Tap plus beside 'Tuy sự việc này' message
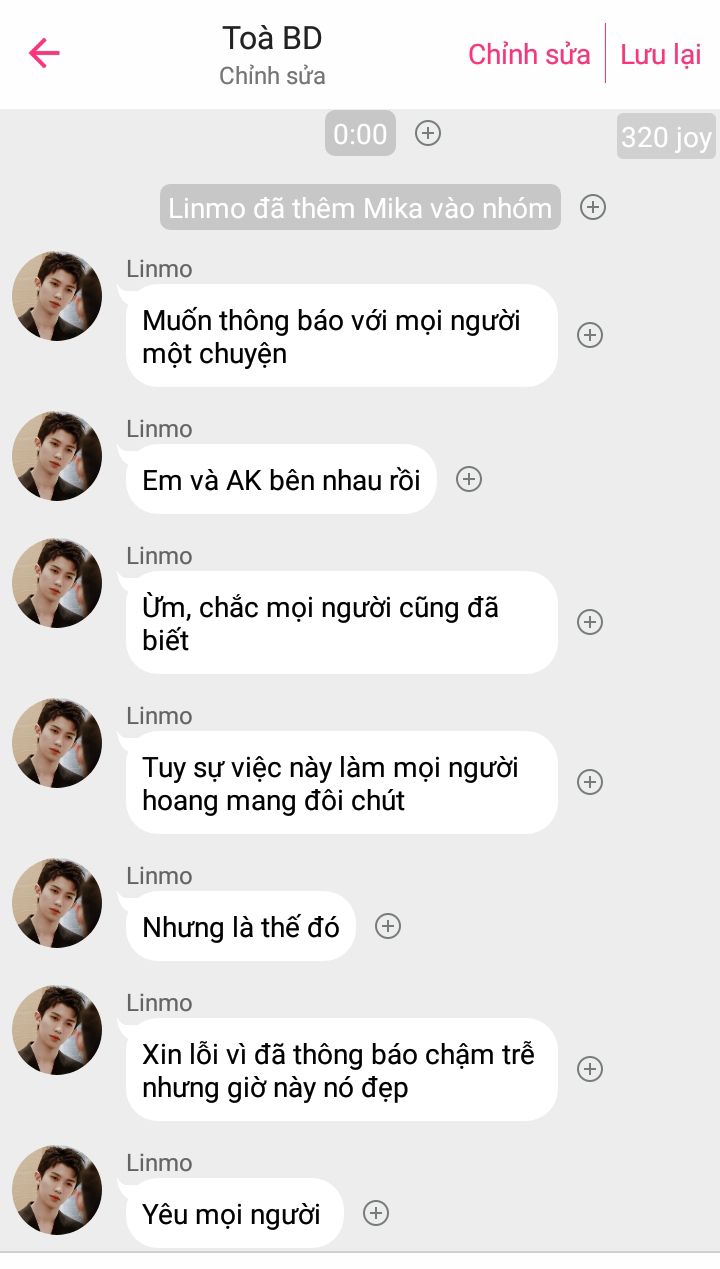 pyautogui.click(x=590, y=782)
